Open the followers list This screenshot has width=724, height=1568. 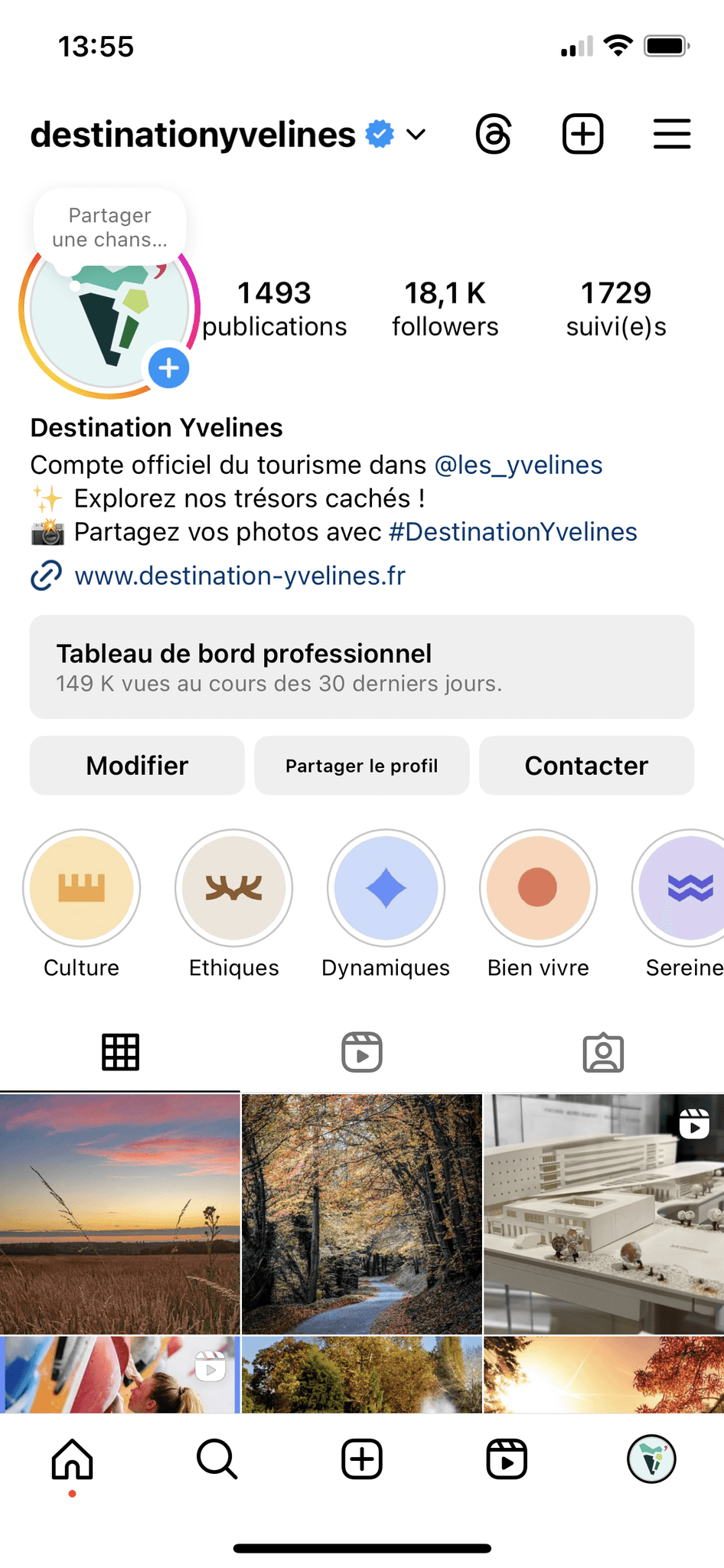coord(445,309)
